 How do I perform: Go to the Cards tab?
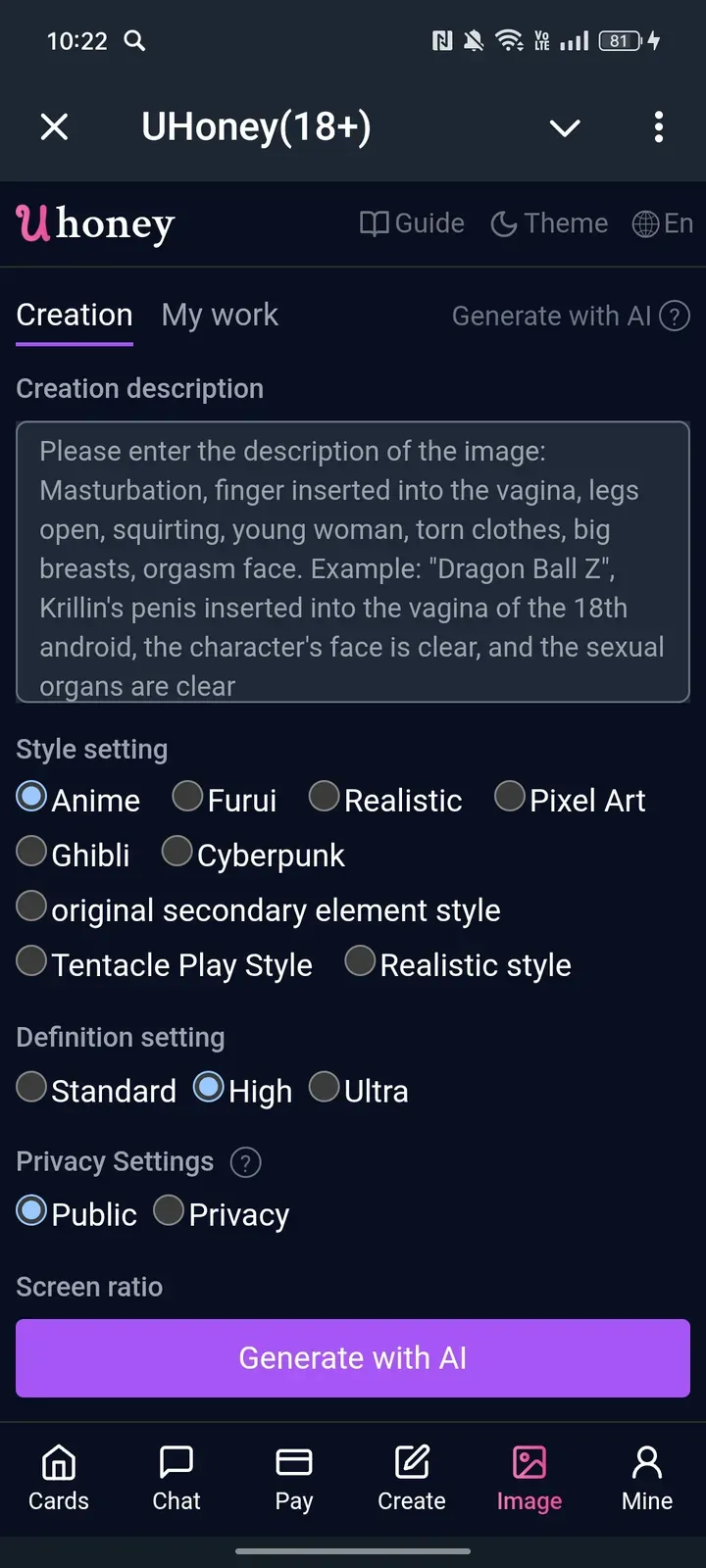(59, 1478)
